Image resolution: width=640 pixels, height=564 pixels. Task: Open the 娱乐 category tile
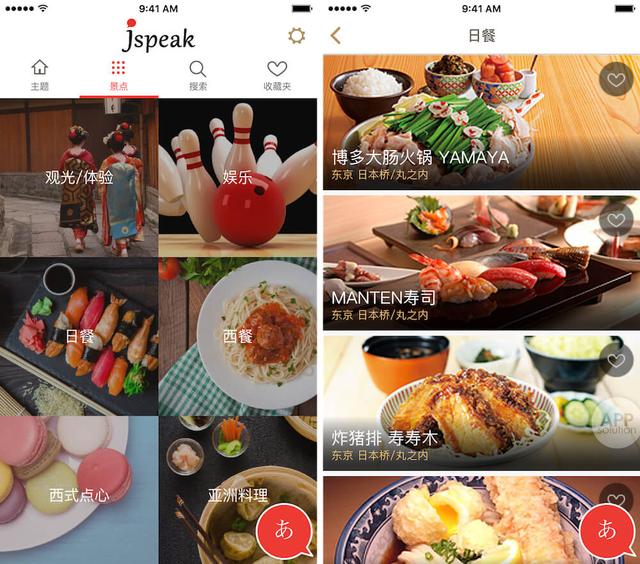238,178
